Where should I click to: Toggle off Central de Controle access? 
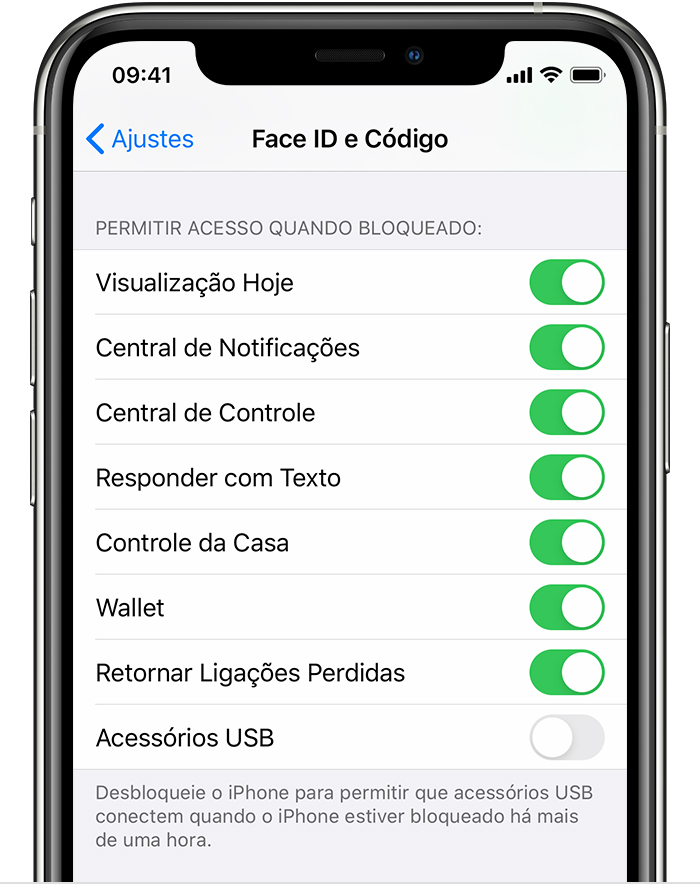click(566, 413)
